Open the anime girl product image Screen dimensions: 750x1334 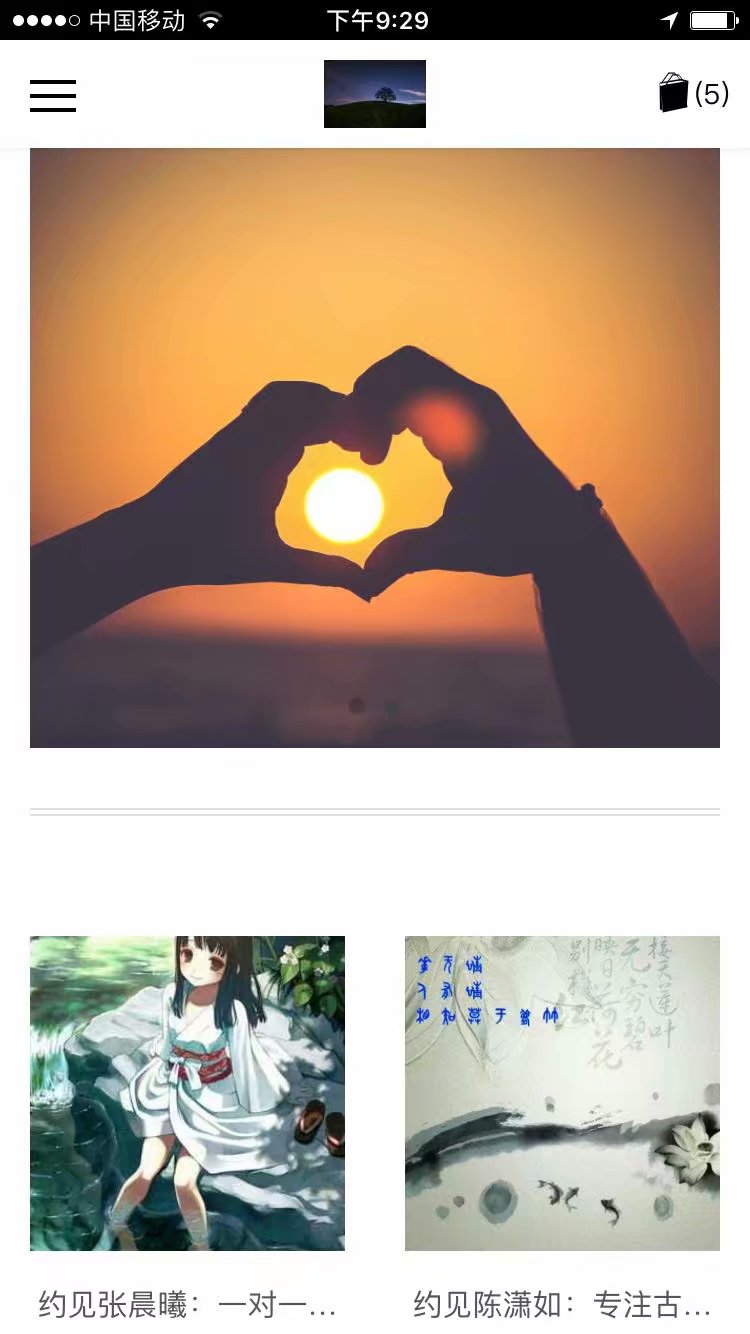187,1093
